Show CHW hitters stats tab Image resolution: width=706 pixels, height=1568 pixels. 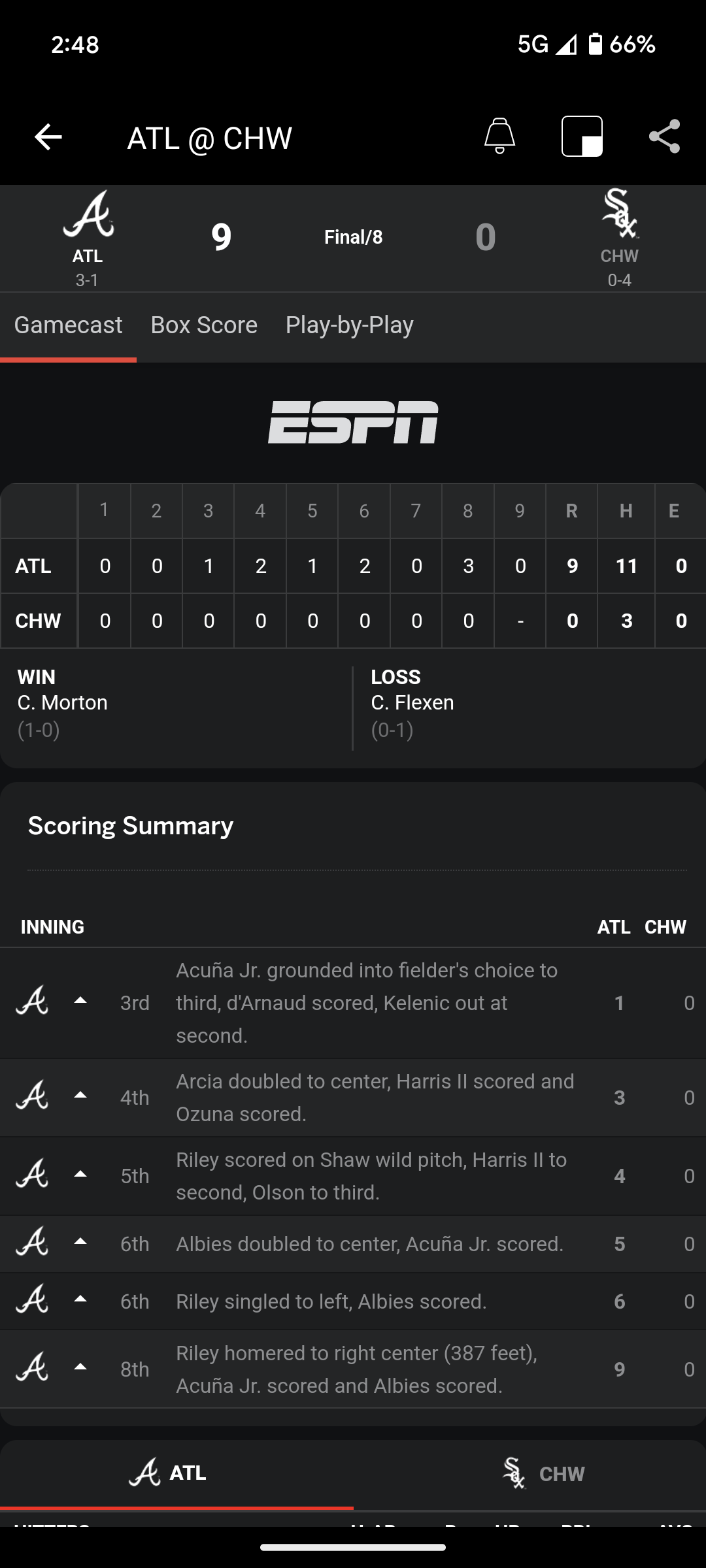click(543, 1474)
